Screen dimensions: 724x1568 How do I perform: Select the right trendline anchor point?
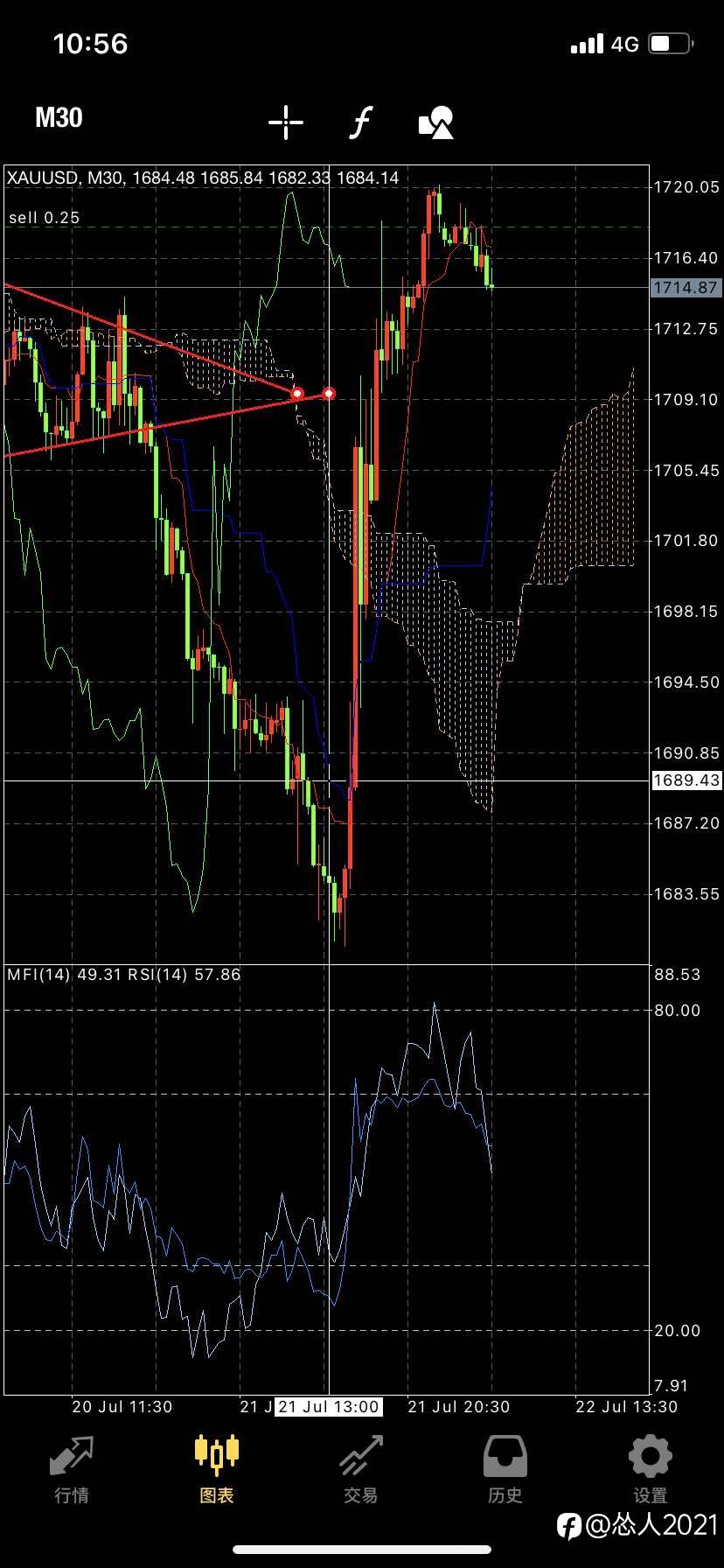(329, 394)
